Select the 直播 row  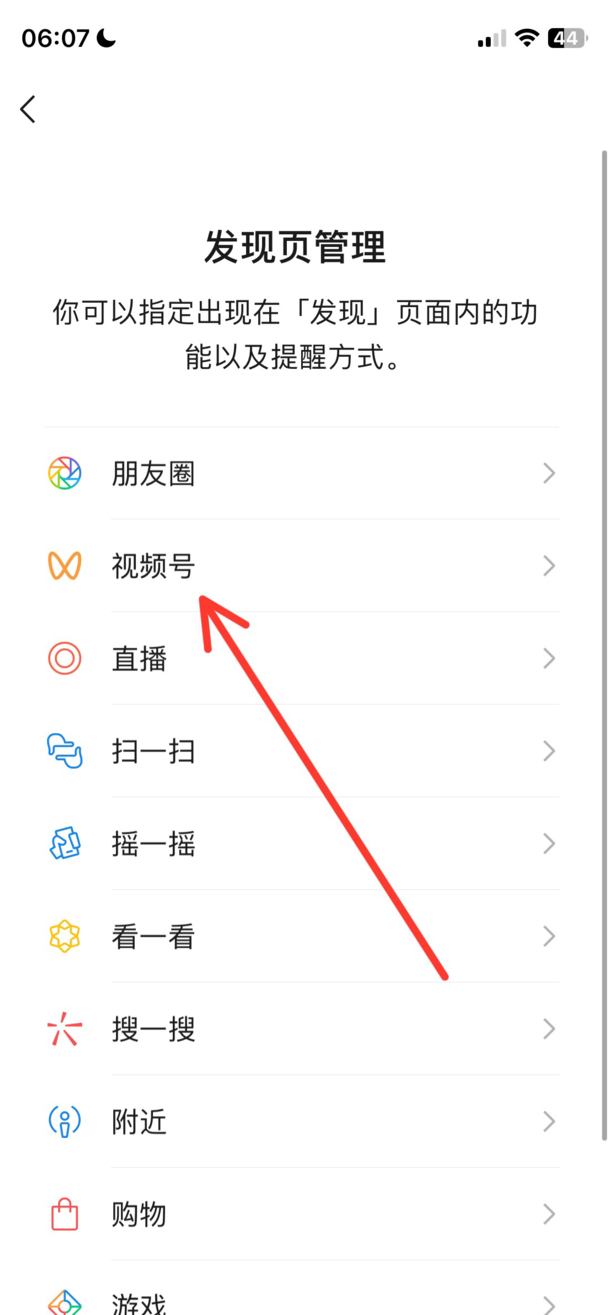pyautogui.click(x=300, y=659)
